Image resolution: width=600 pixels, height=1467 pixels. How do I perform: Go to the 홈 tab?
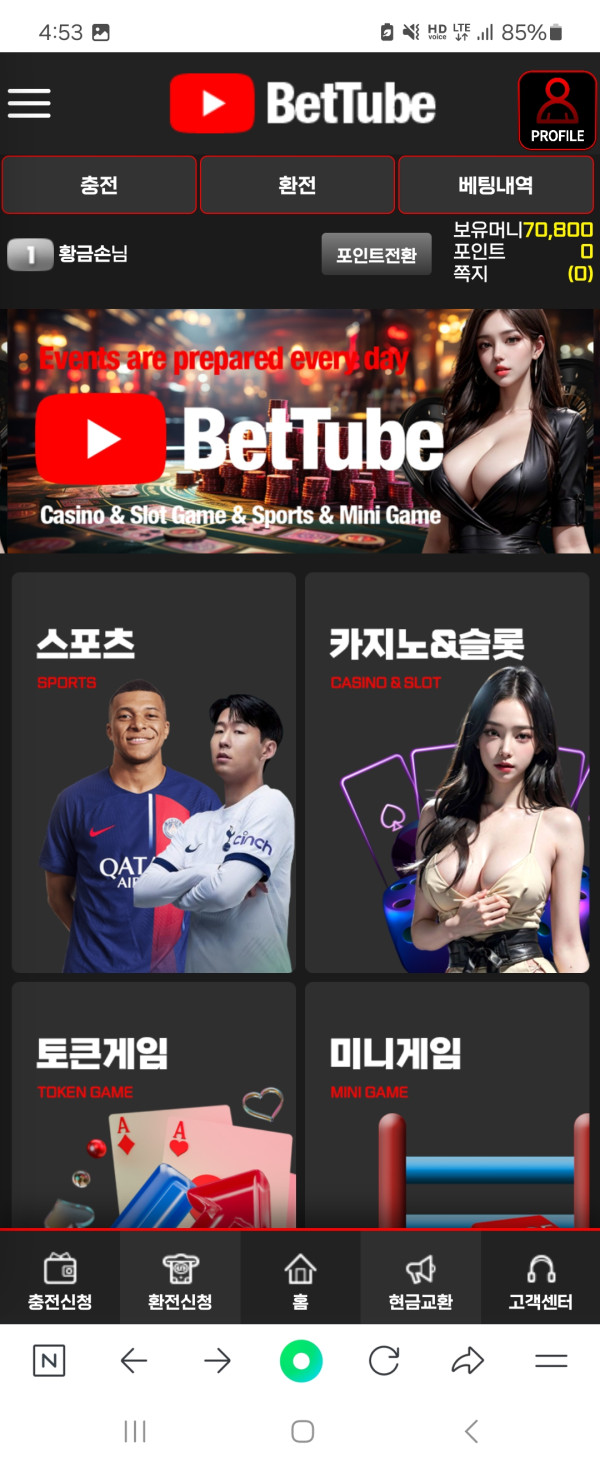tap(300, 1282)
